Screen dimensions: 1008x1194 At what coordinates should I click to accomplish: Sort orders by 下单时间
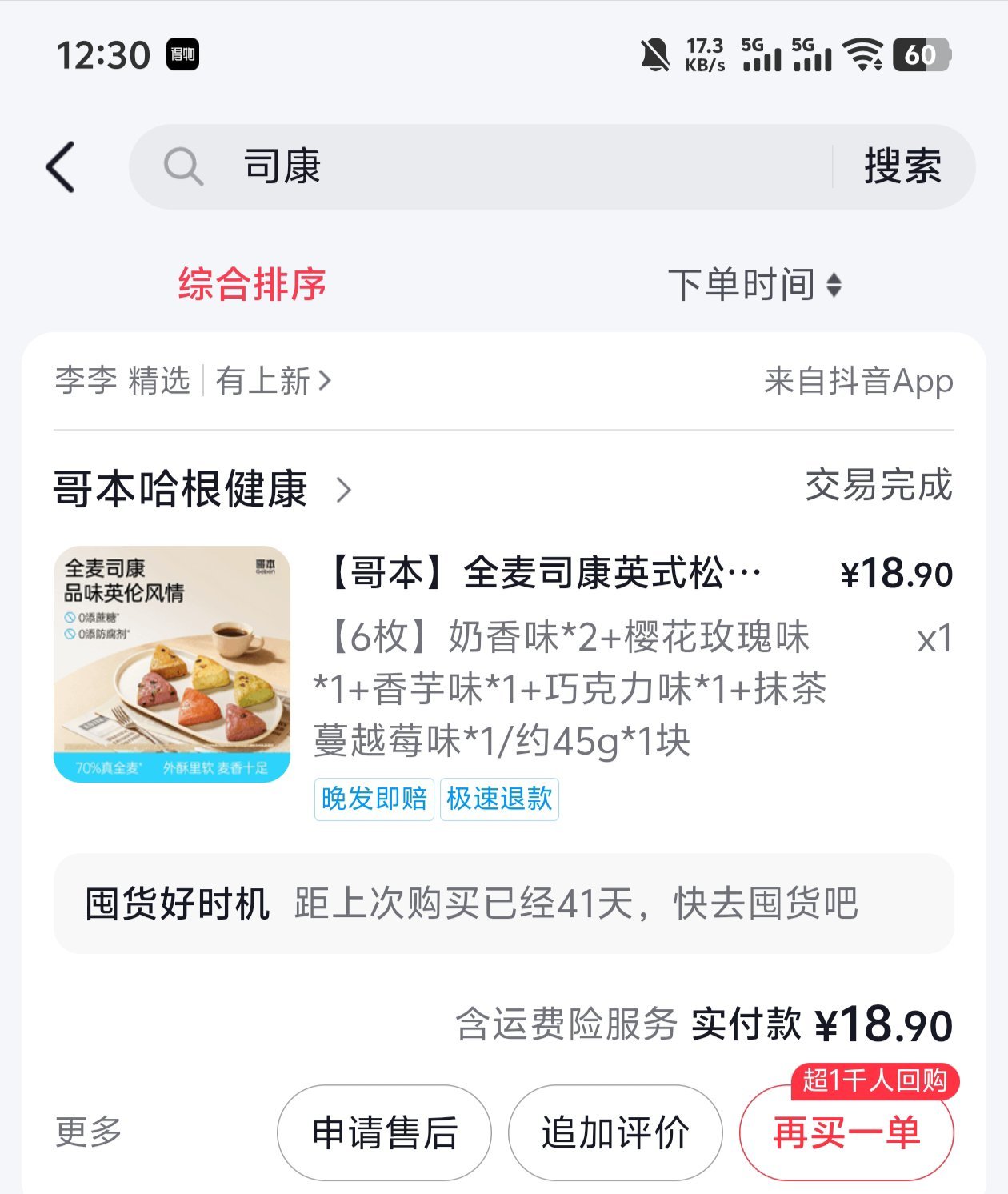coord(754,285)
